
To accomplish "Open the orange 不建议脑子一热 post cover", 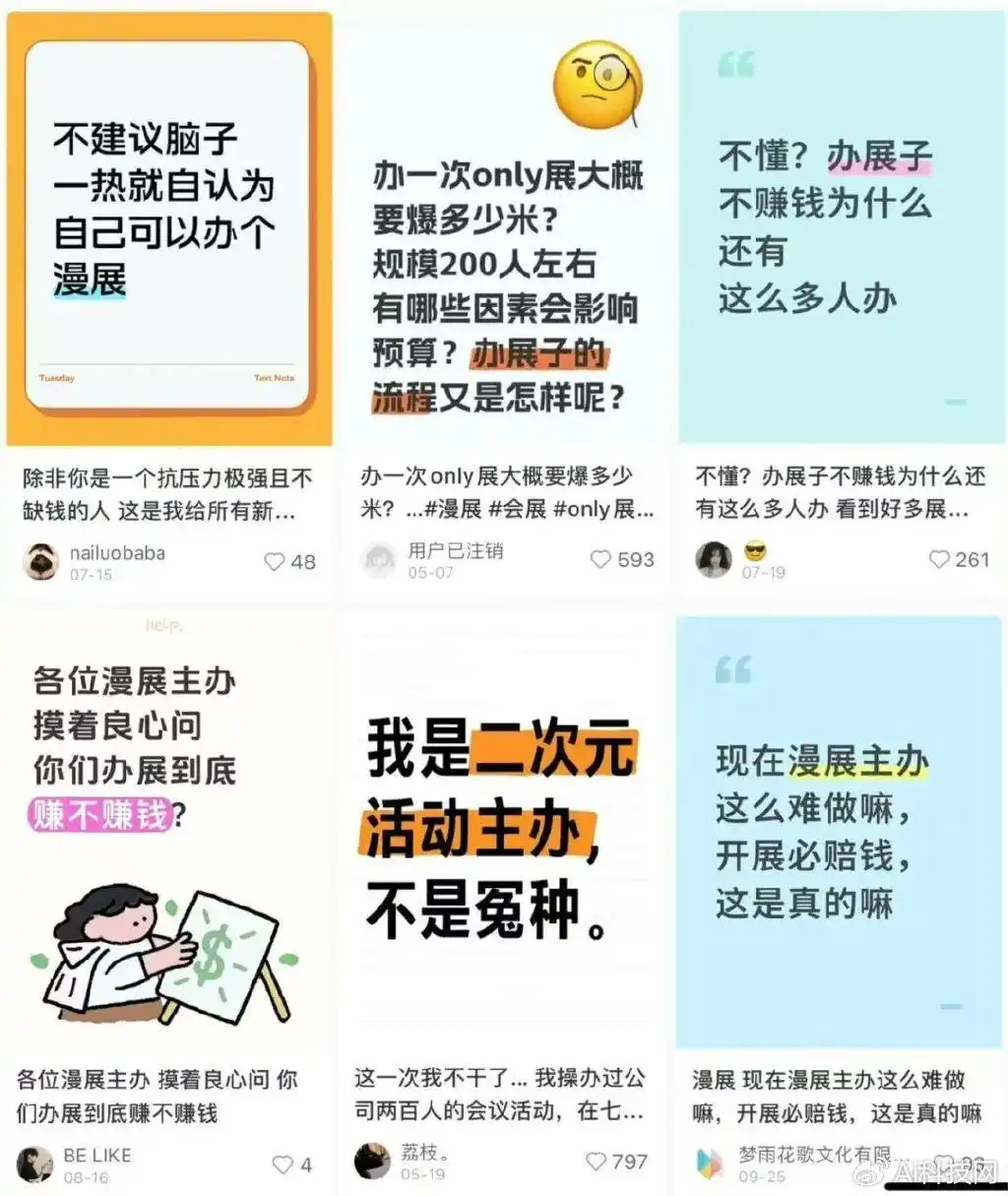I will 169,226.
